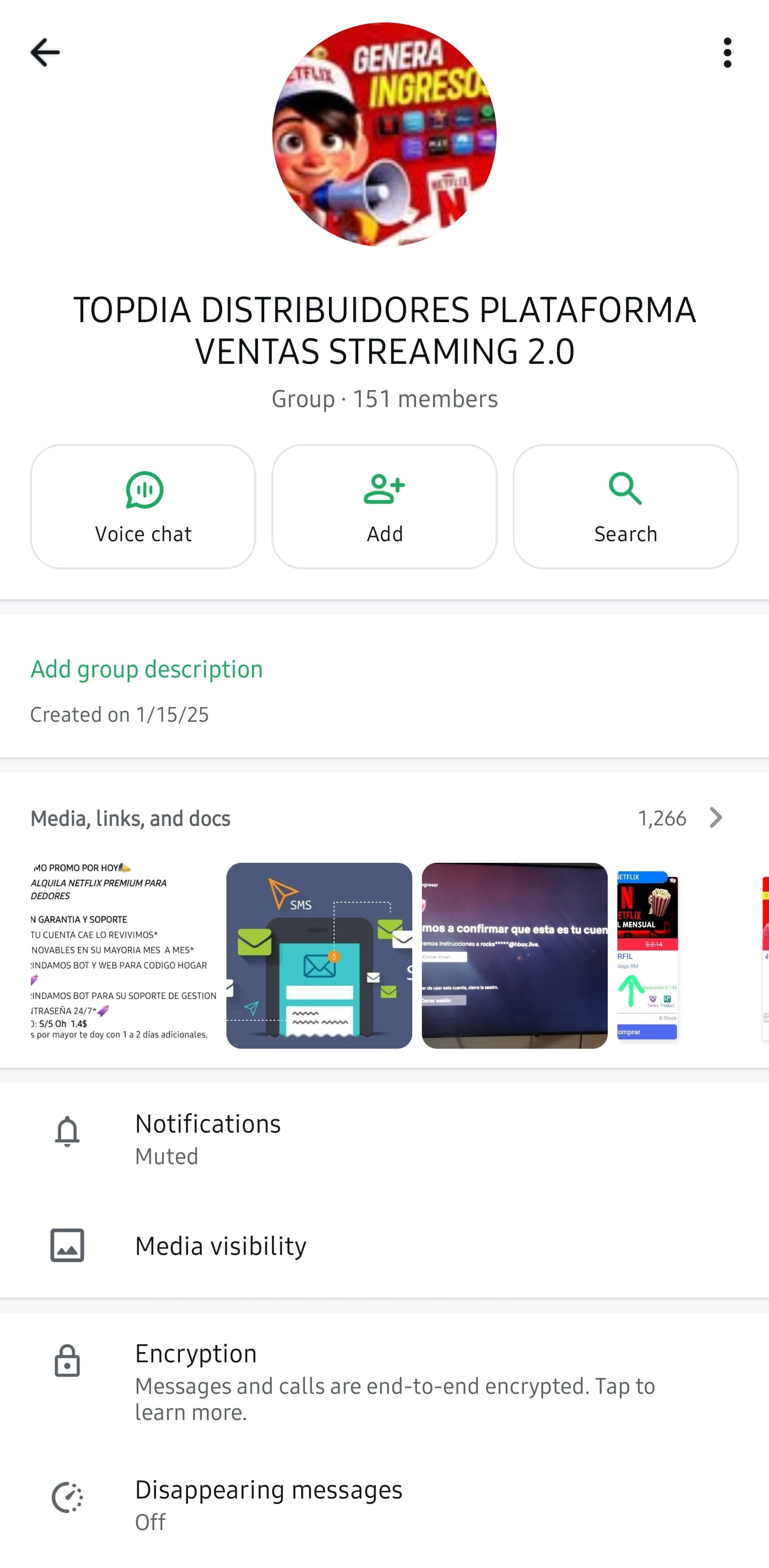Open the Netflix promo text thumbnail
Viewport: 769px width, 1568px height.
[x=123, y=955]
